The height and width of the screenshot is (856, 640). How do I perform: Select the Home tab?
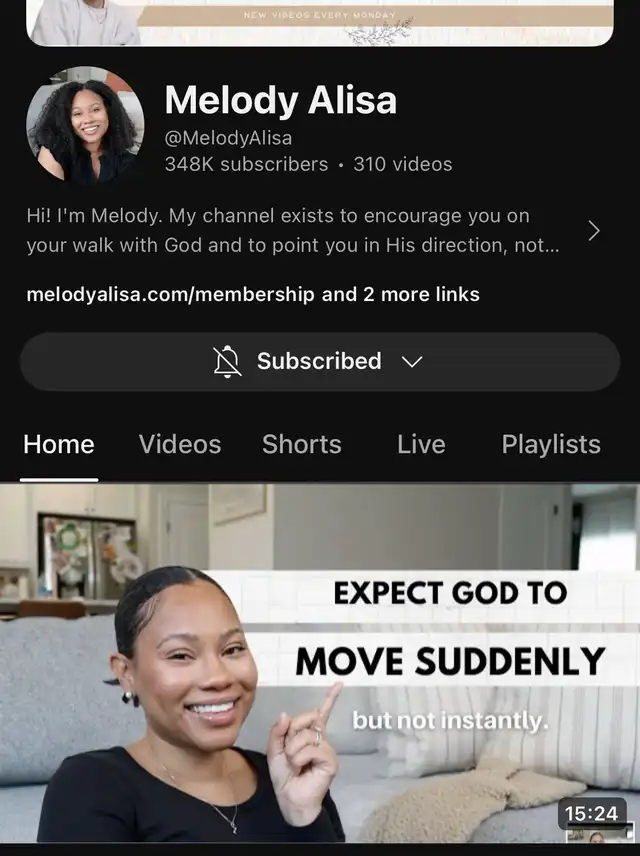click(59, 445)
